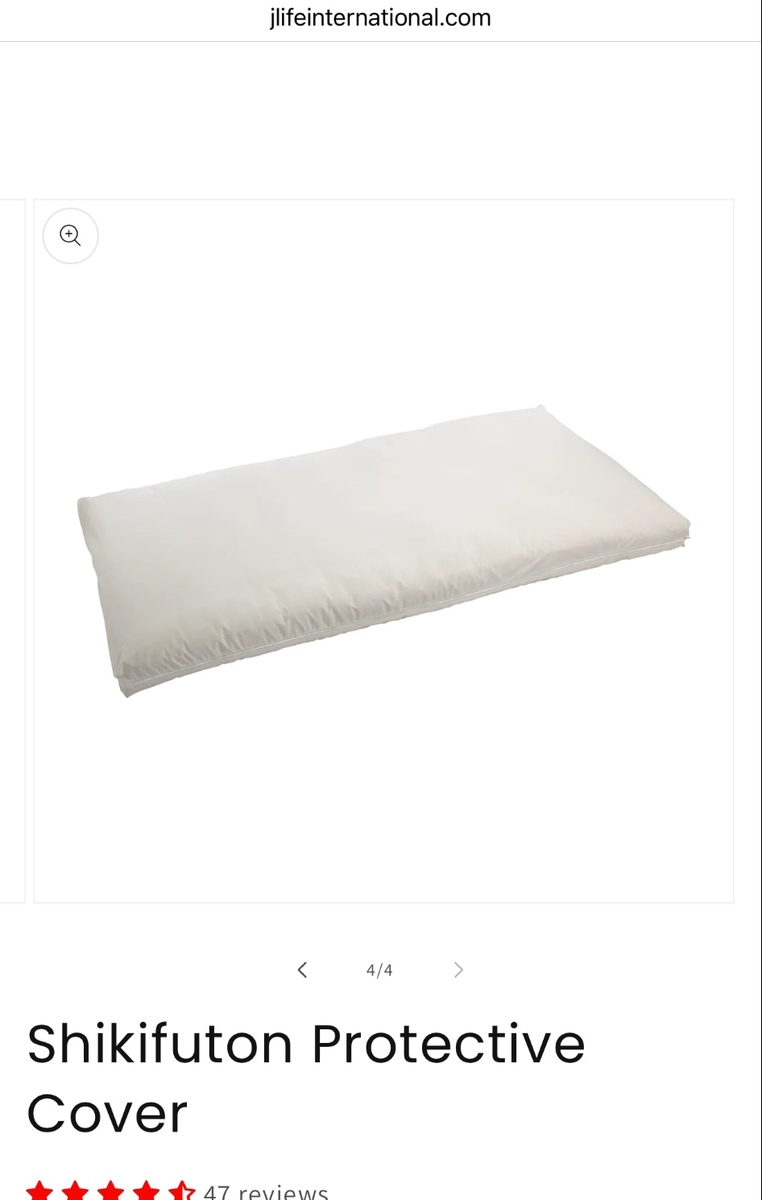Tap the zoom magnifier on product image
The height and width of the screenshot is (1200, 762).
coord(70,236)
